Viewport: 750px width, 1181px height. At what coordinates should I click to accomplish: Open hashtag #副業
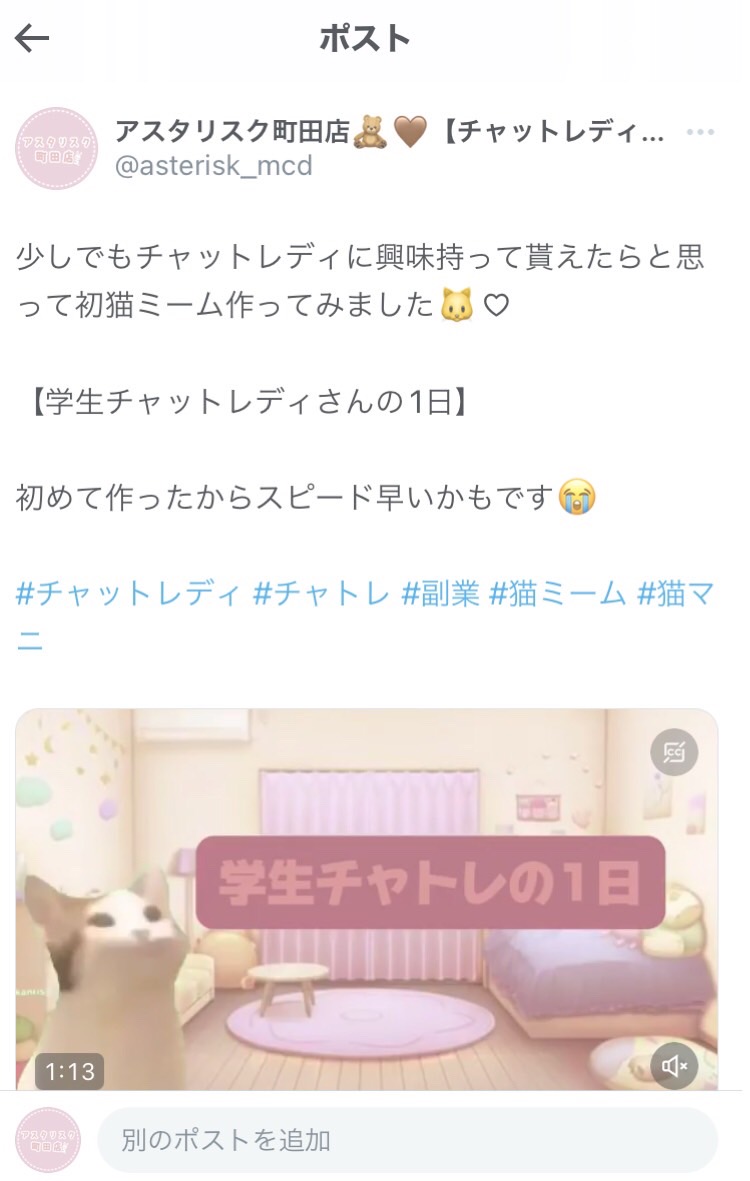click(x=440, y=594)
